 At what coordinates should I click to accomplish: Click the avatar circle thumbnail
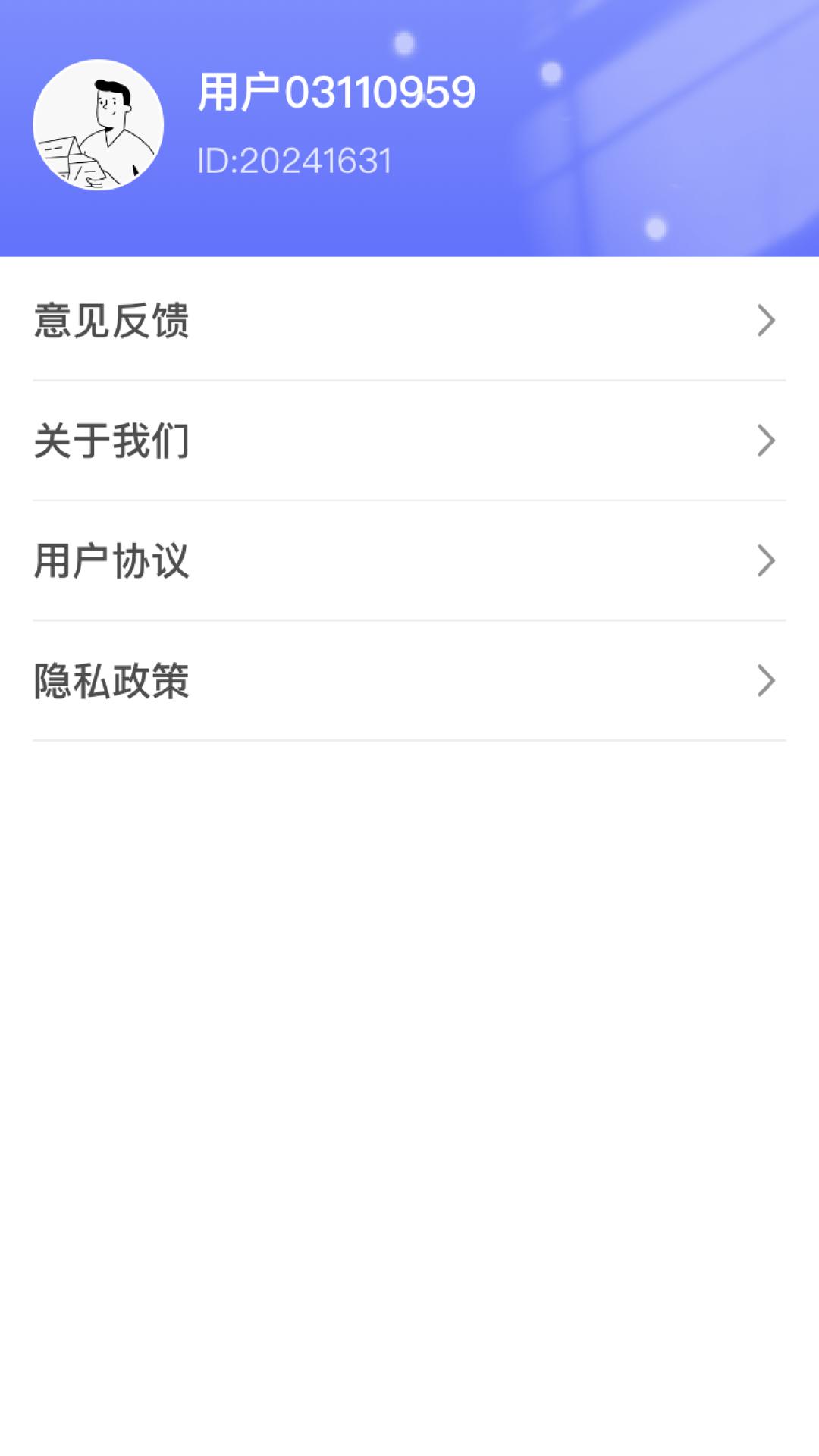click(x=99, y=125)
